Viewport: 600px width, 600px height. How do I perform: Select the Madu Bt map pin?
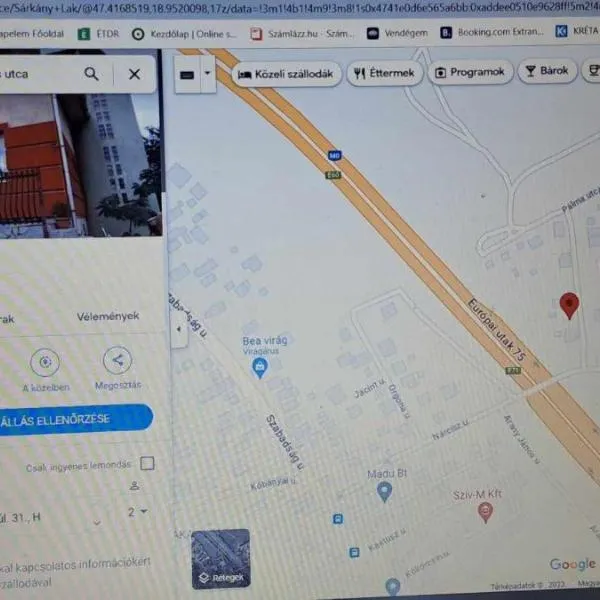[384, 492]
